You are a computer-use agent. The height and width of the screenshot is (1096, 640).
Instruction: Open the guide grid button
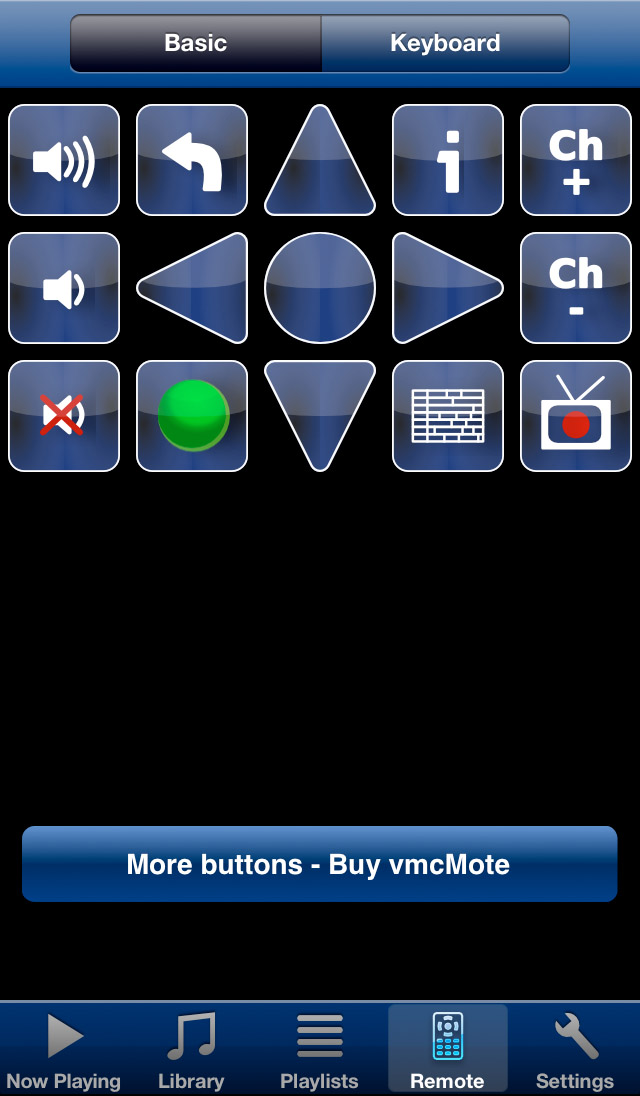(448, 416)
